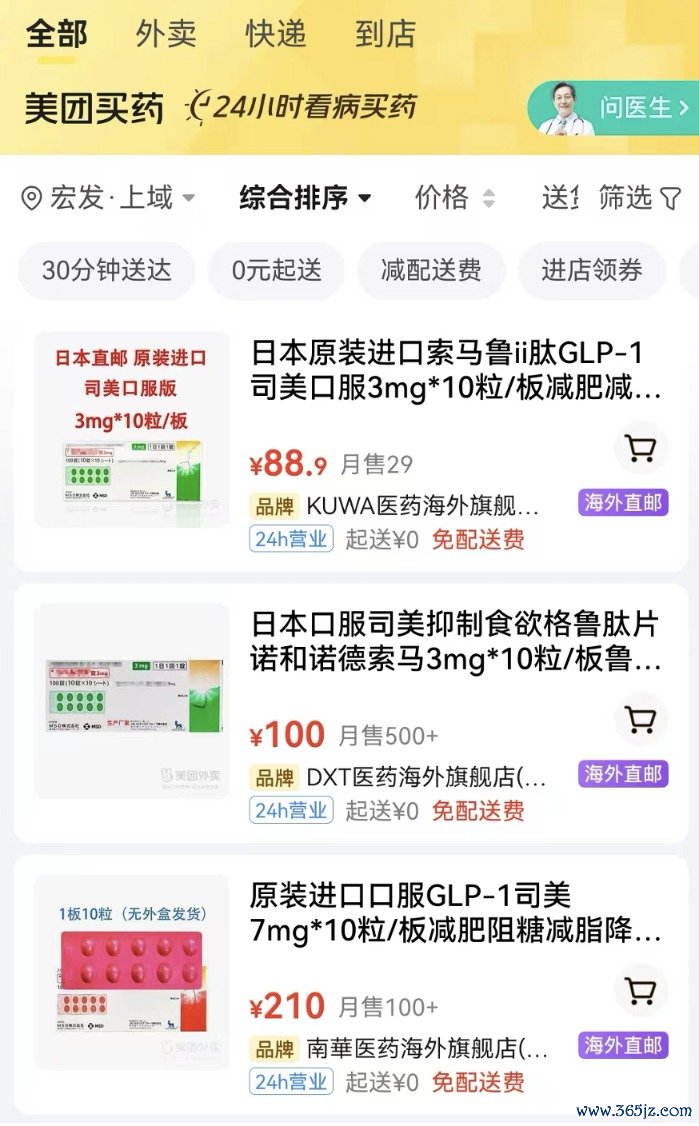
Task: Apply the 减配送费 filter chip
Action: tap(431, 270)
